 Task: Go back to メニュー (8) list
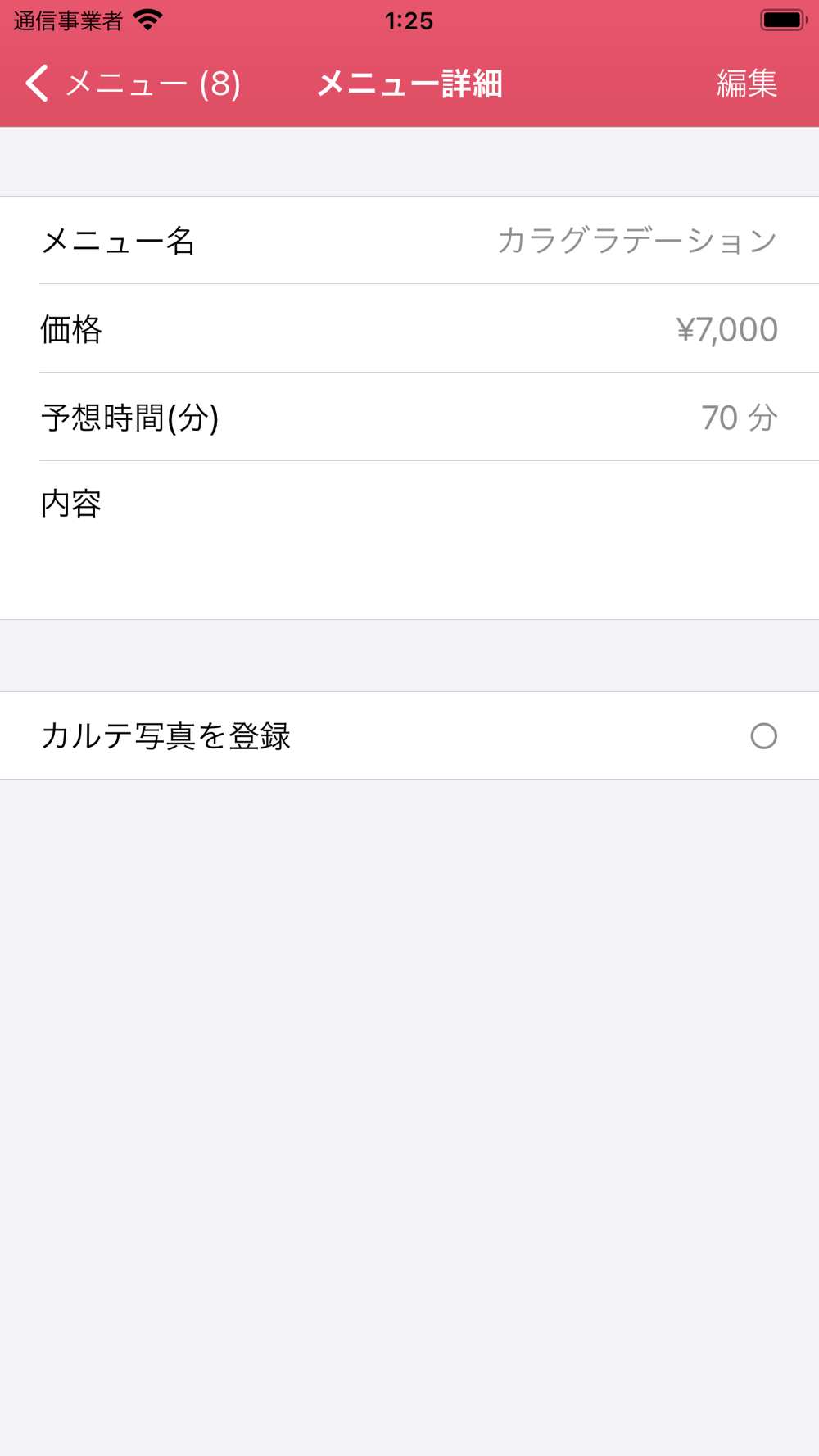(x=131, y=84)
